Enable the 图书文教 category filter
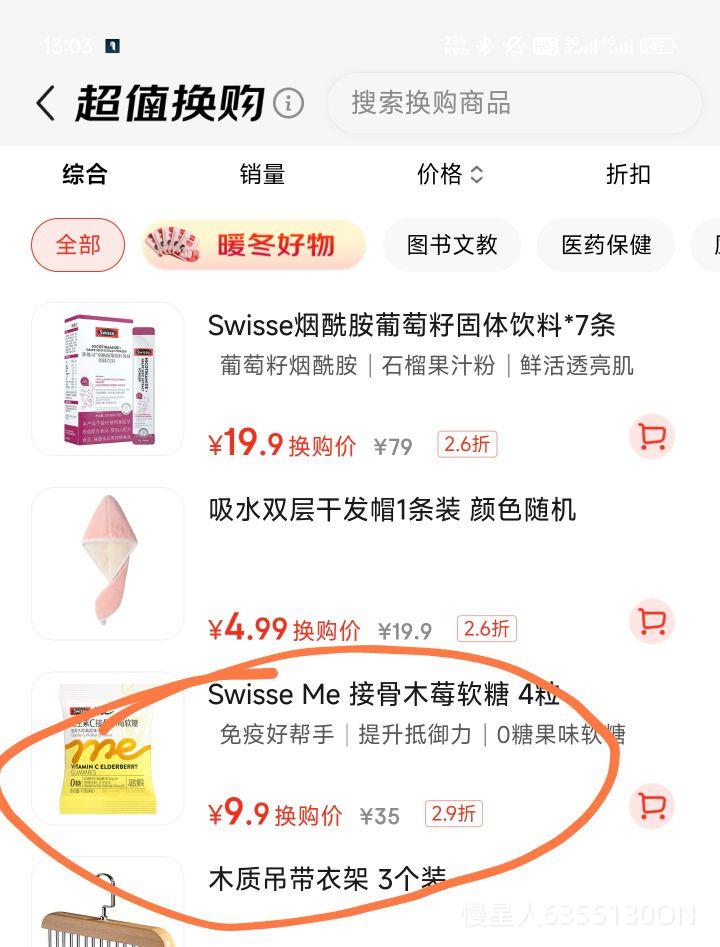The image size is (720, 947). (452, 244)
